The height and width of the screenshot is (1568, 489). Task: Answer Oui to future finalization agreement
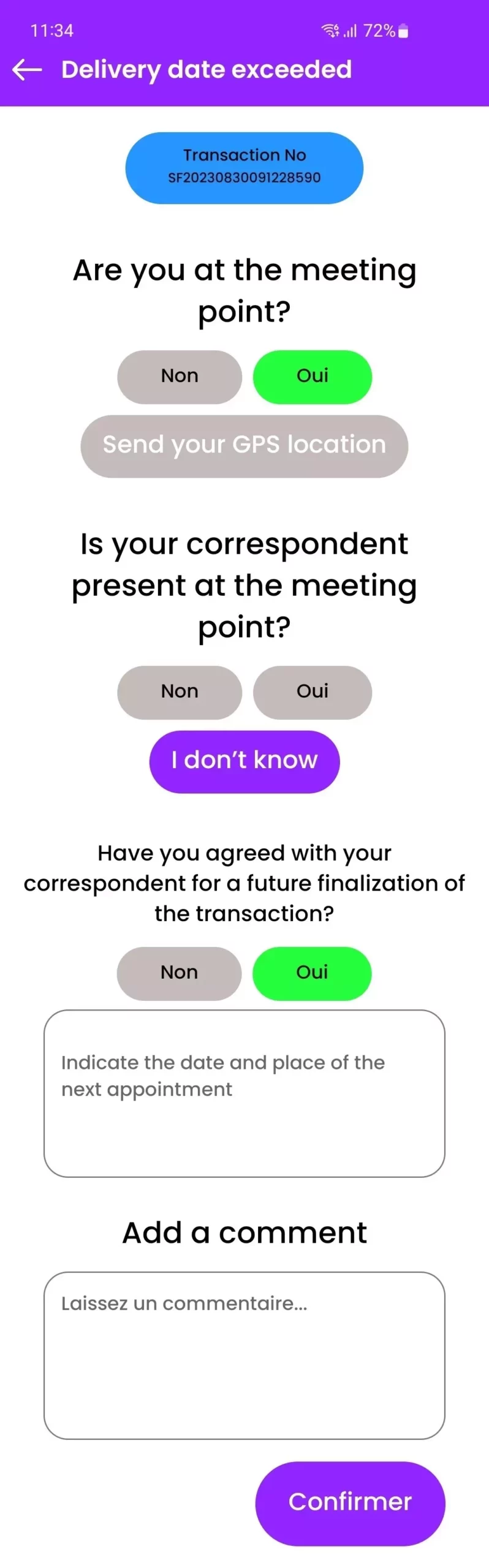(x=312, y=973)
